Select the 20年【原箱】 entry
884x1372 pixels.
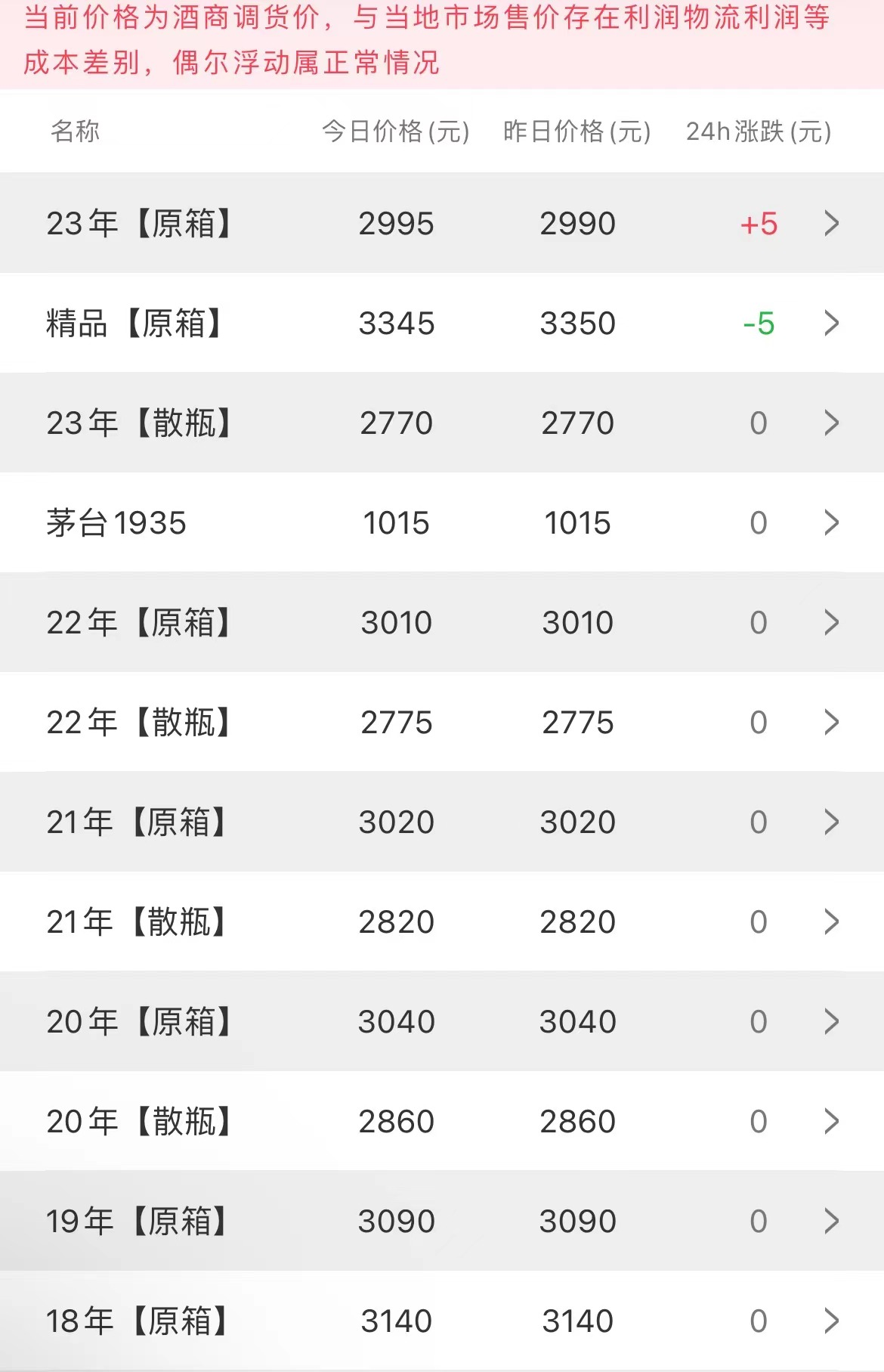[442, 1022]
